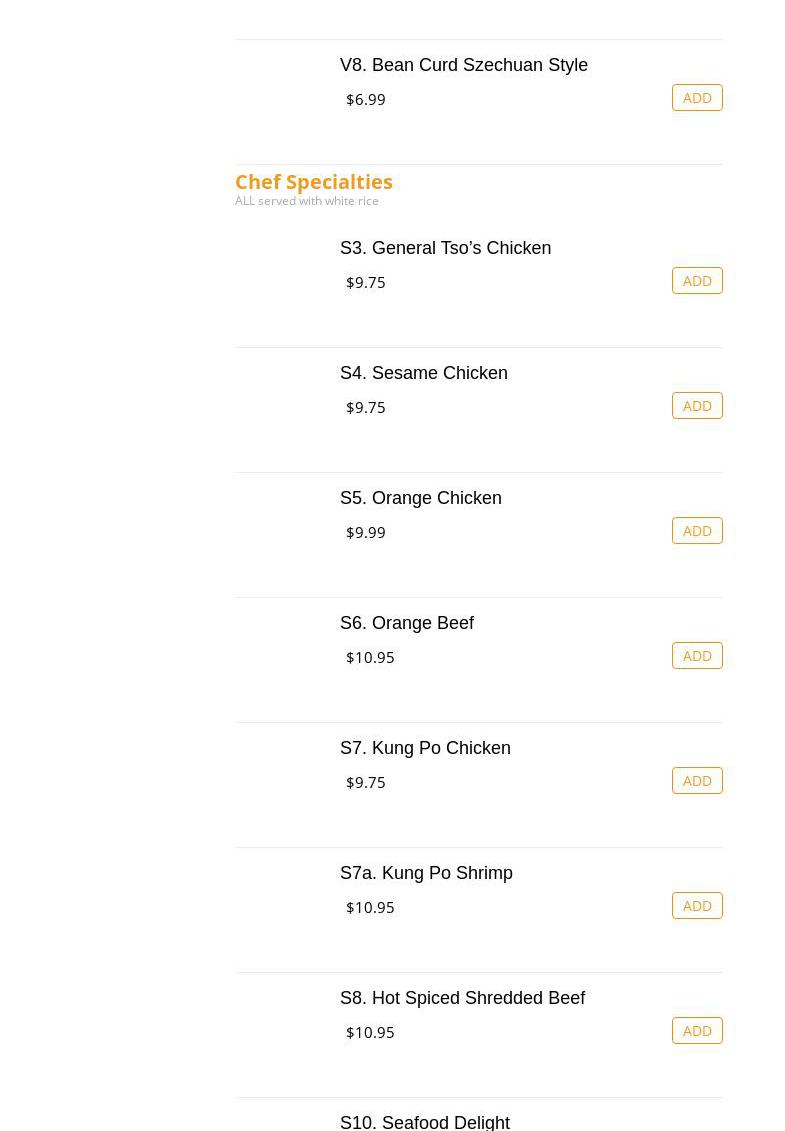Add V8. Bean Curd Szechuan Style
This screenshot has width=785, height=1131.
[x=697, y=98]
